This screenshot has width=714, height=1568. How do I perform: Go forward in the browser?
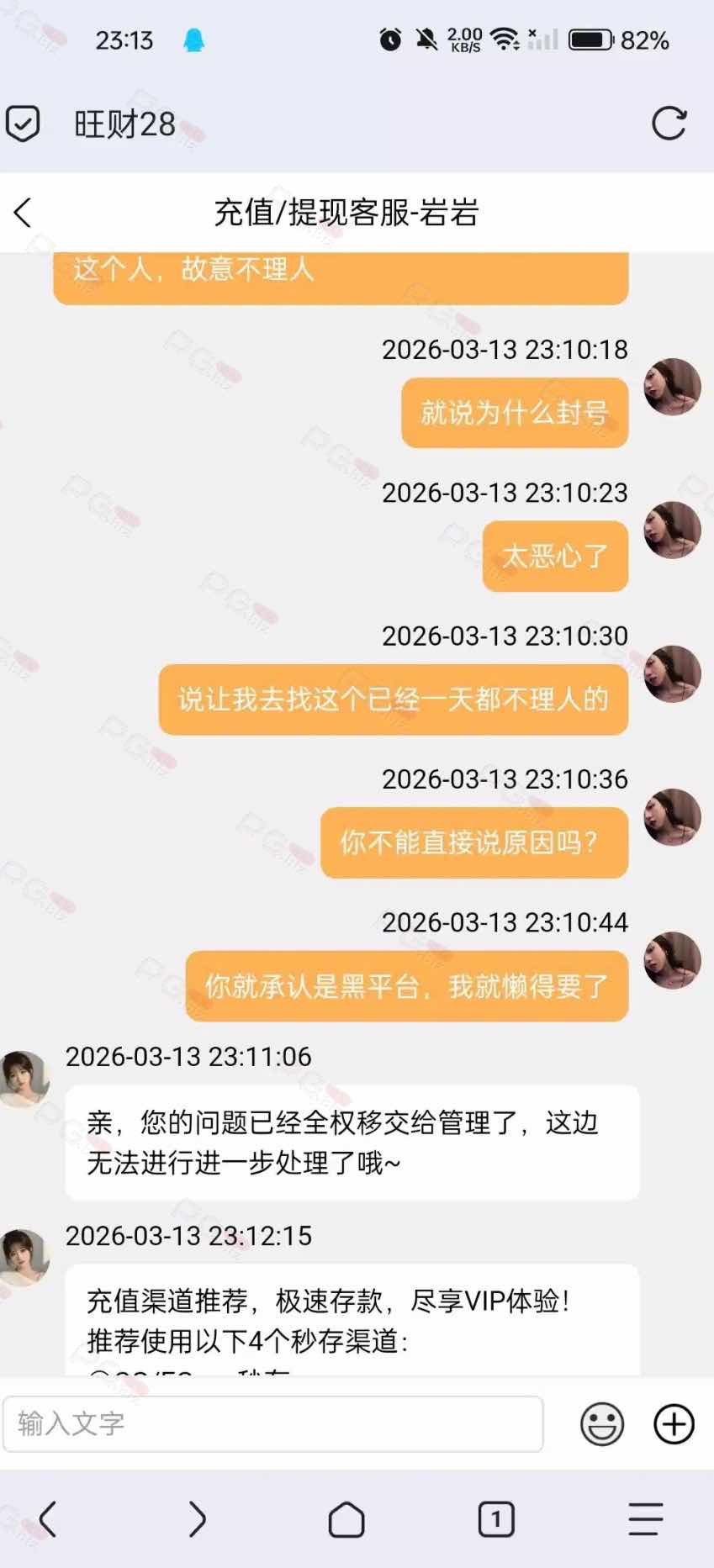click(197, 1519)
